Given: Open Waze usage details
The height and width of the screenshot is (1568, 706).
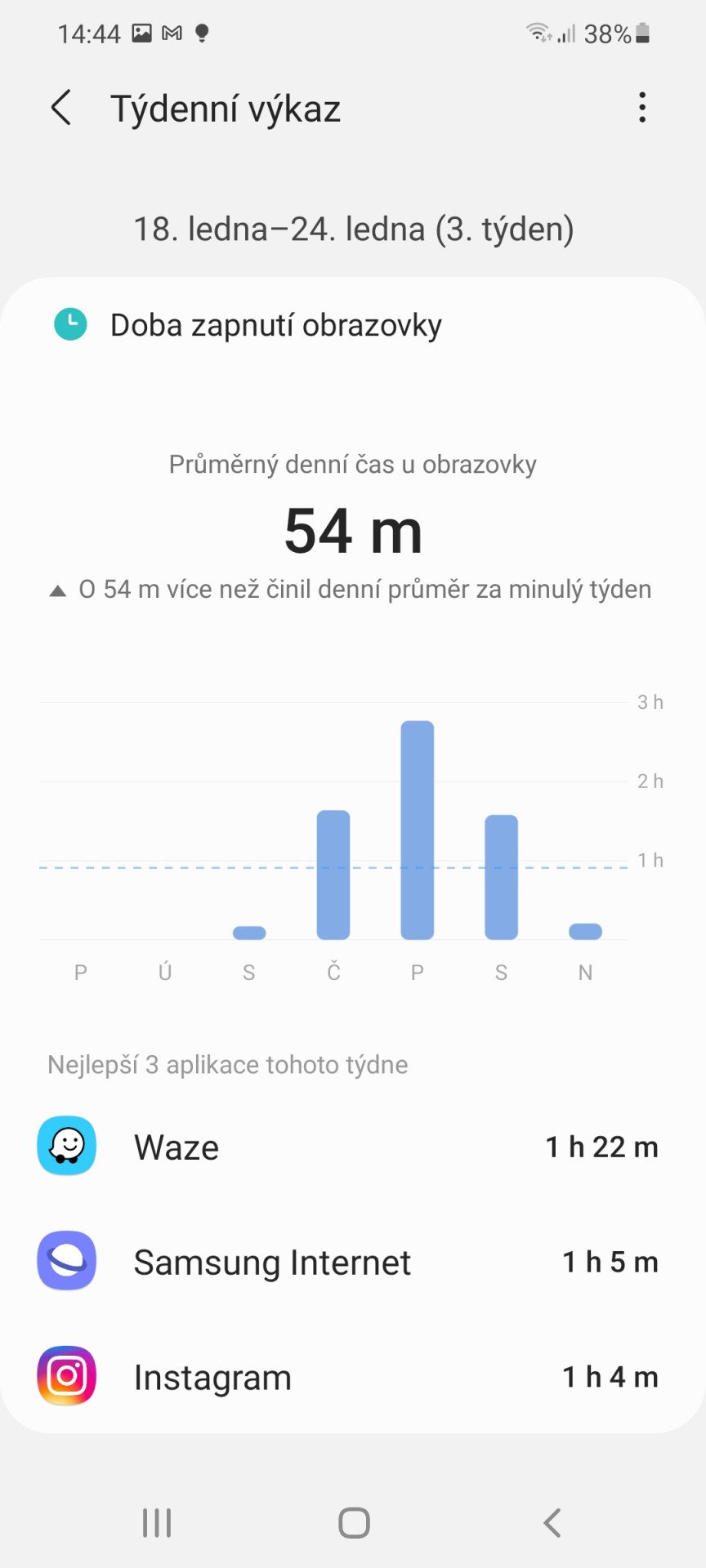Looking at the screenshot, I should tap(353, 1147).
